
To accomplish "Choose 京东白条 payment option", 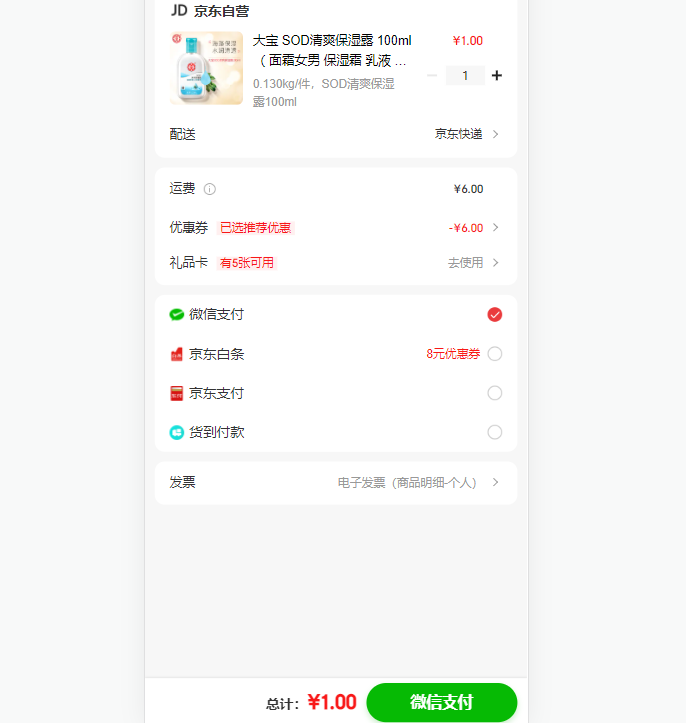I will [x=494, y=354].
